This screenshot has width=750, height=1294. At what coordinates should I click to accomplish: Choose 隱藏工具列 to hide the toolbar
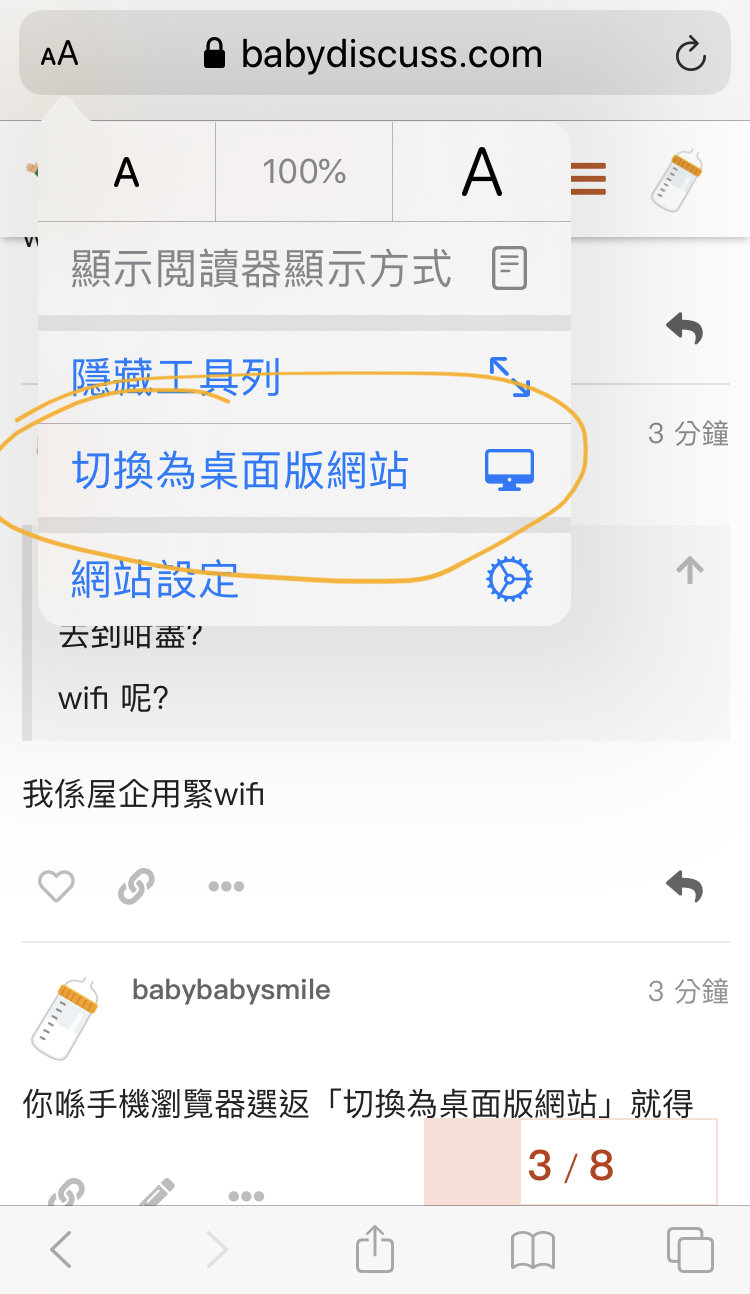304,377
